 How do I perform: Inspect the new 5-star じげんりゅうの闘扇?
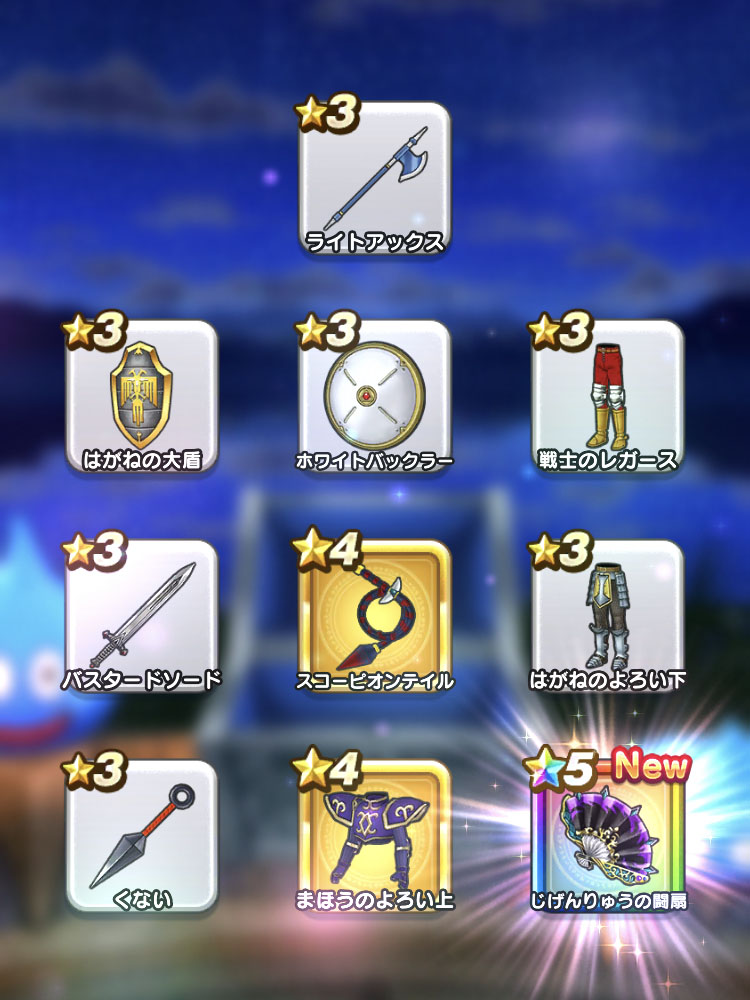click(x=607, y=838)
